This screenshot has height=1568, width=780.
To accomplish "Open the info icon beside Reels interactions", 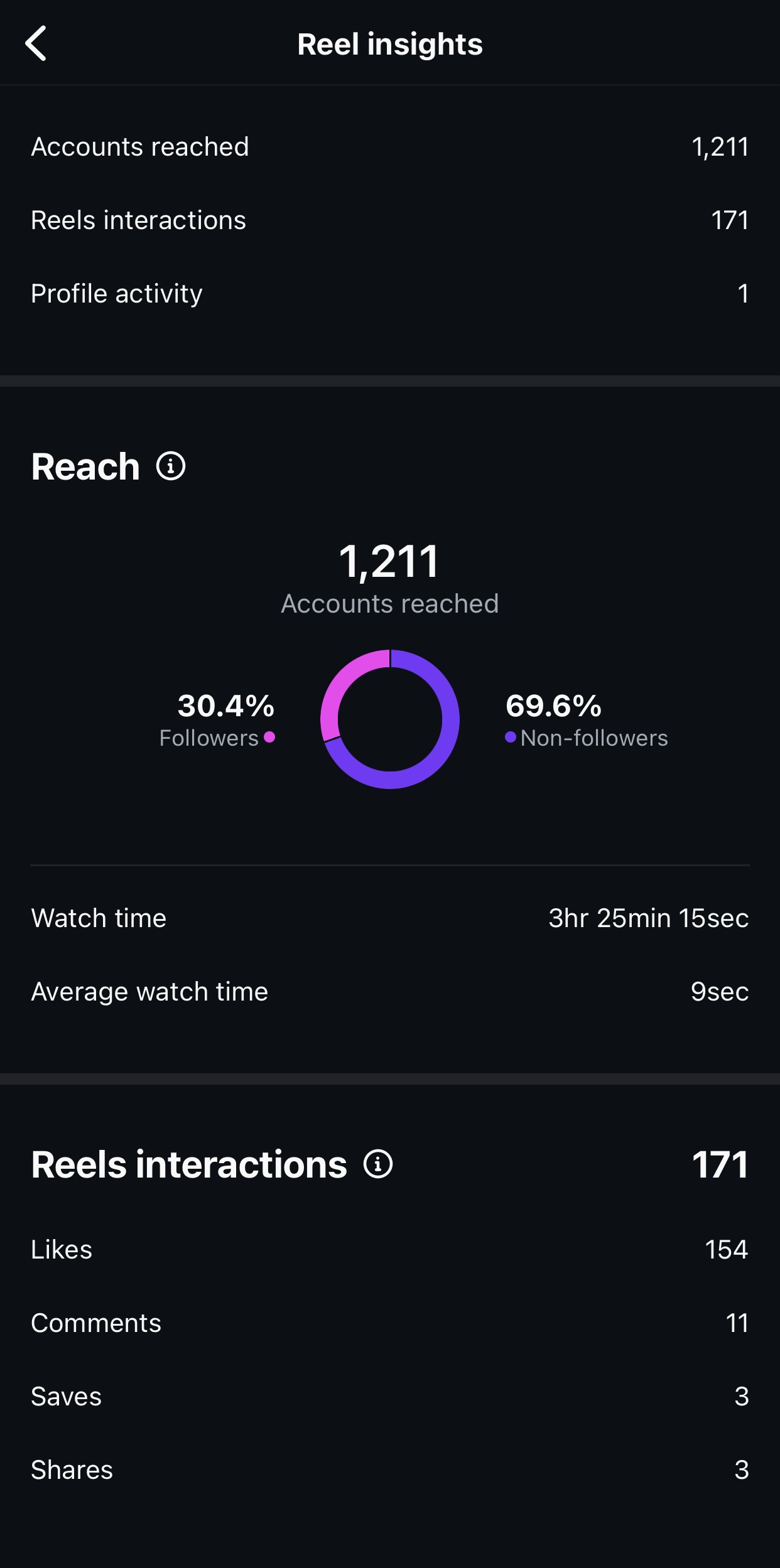I will pos(378,1164).
